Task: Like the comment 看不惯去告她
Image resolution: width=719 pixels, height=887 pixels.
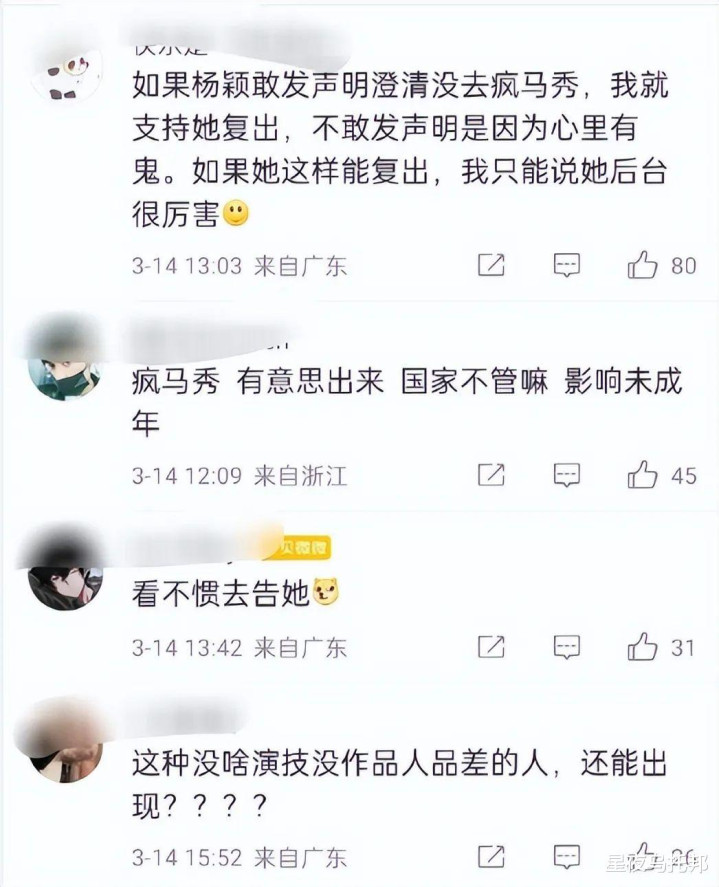Action: (642, 647)
